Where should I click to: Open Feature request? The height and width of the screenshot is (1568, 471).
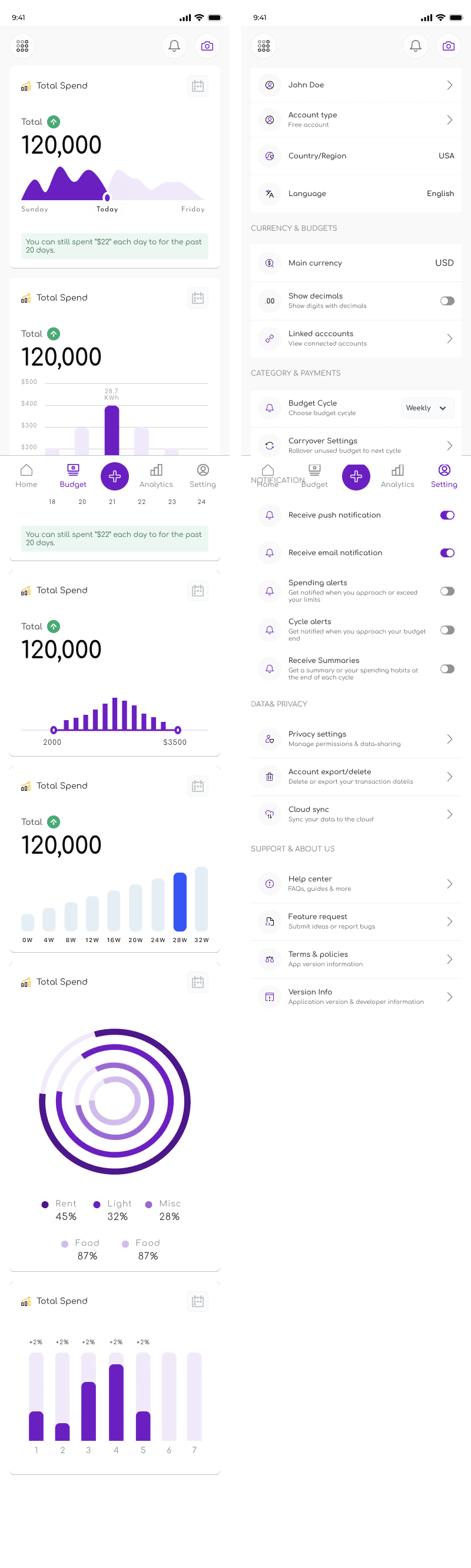pyautogui.click(x=356, y=921)
